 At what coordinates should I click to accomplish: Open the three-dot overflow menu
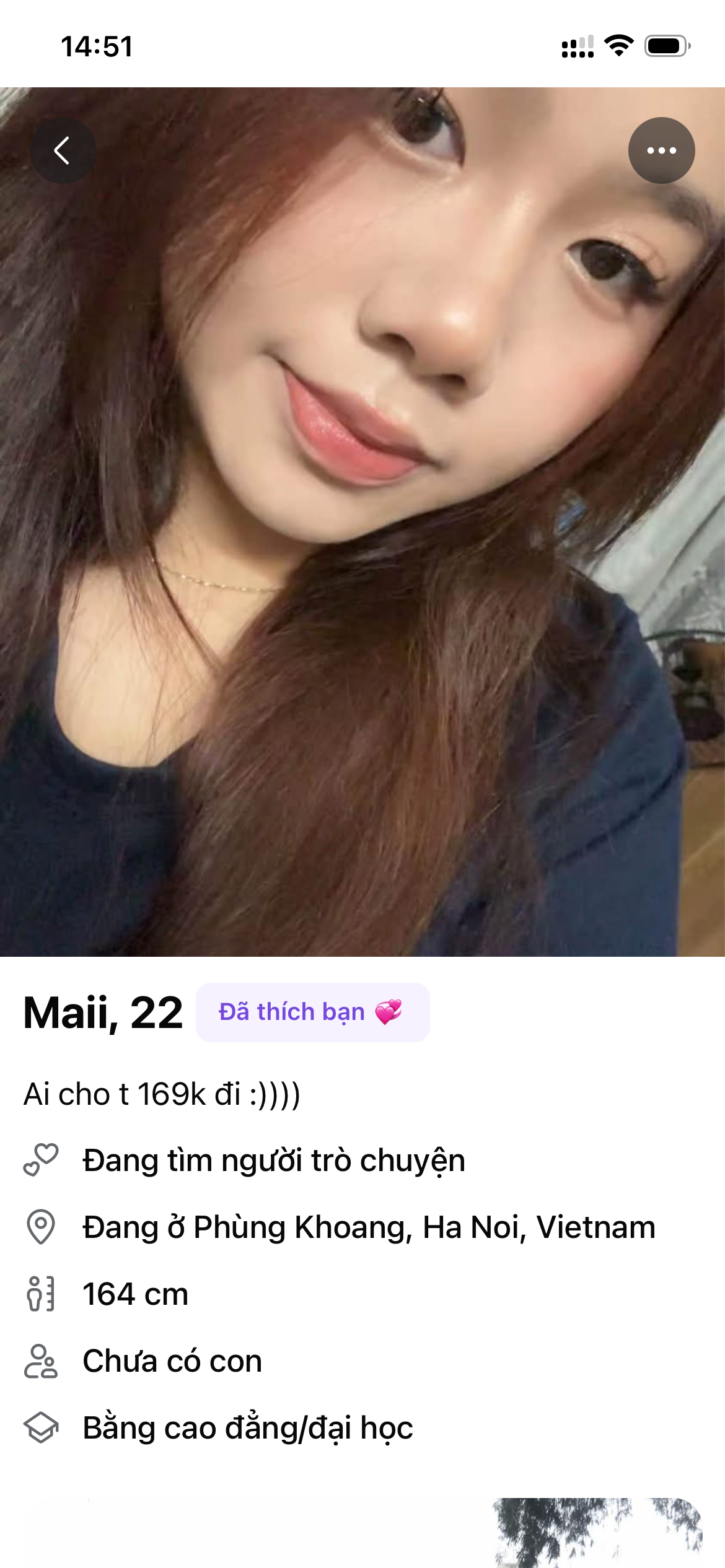[x=661, y=150]
